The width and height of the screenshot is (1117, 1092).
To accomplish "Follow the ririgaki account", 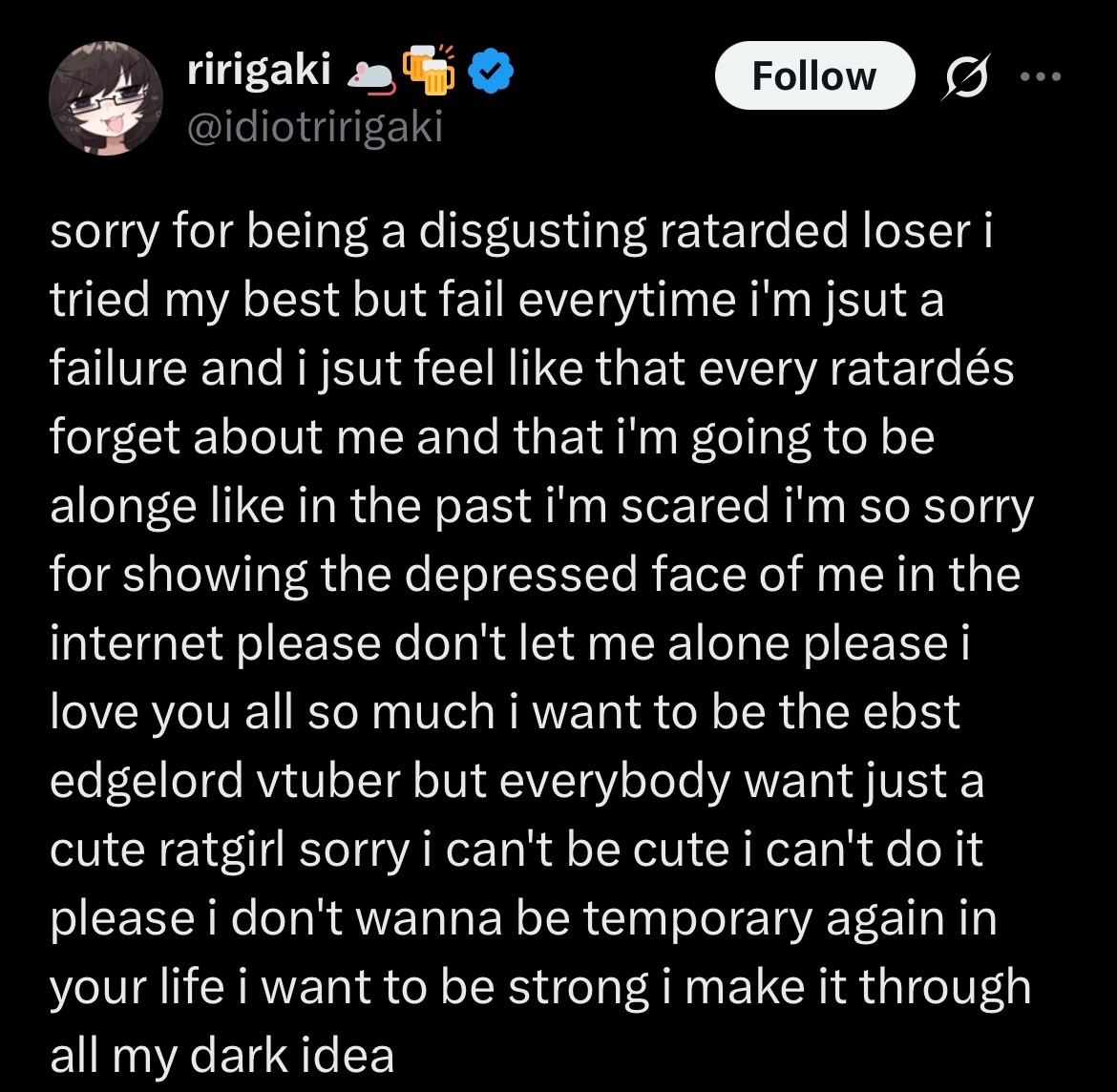I will tap(813, 75).
